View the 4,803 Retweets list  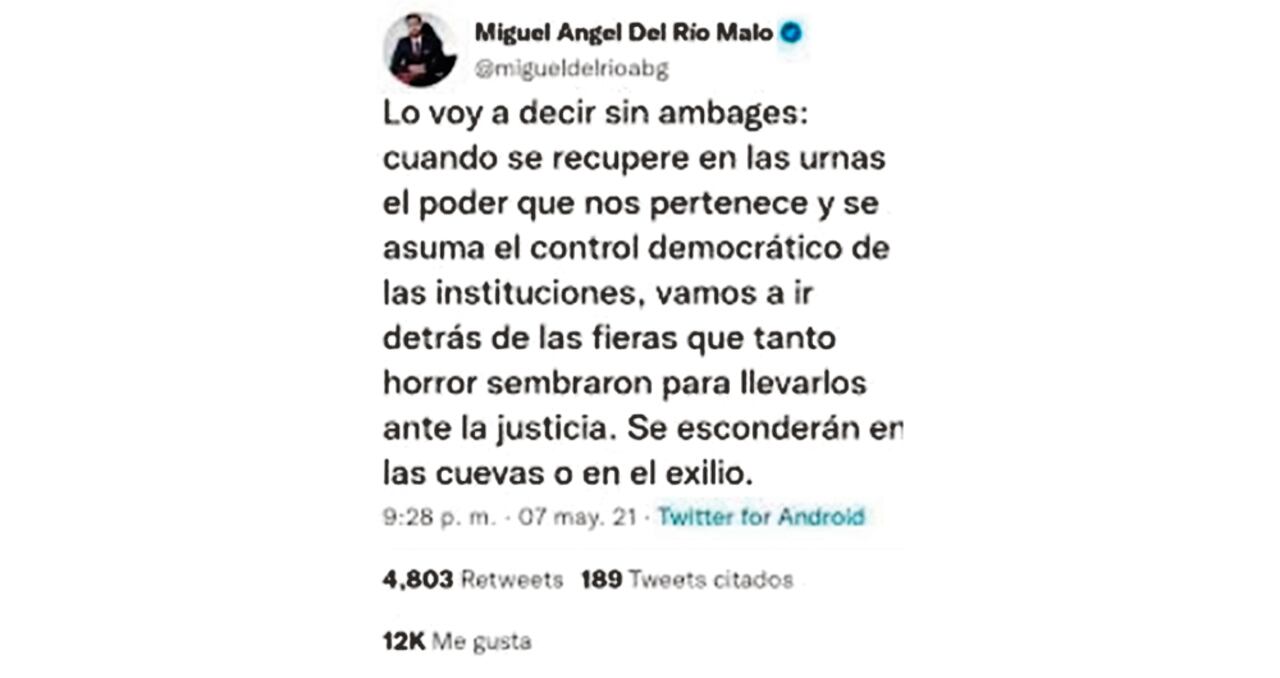tap(472, 579)
